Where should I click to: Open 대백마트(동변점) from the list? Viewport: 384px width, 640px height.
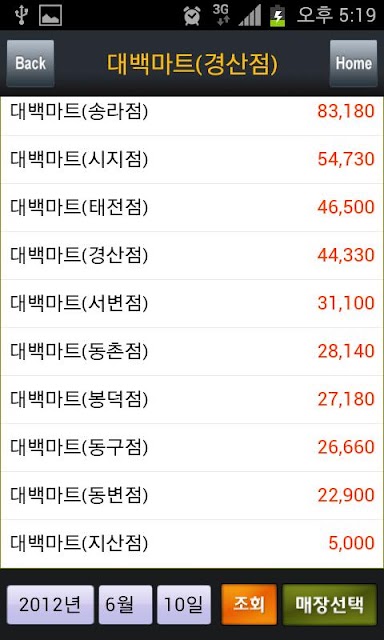pos(192,495)
